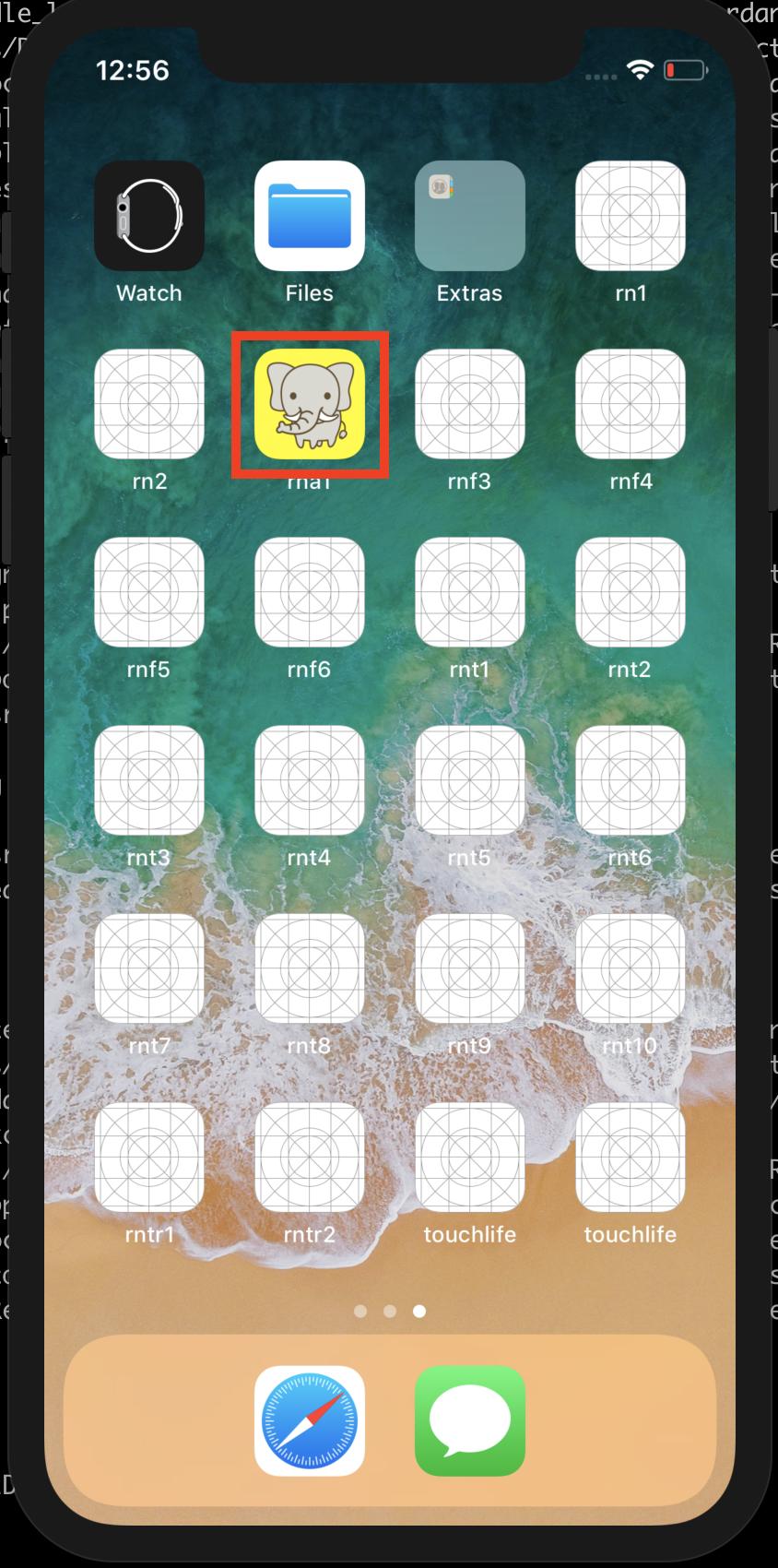Screen dimensions: 778x1568
Task: Open the yellow elephant app
Action: (310, 405)
